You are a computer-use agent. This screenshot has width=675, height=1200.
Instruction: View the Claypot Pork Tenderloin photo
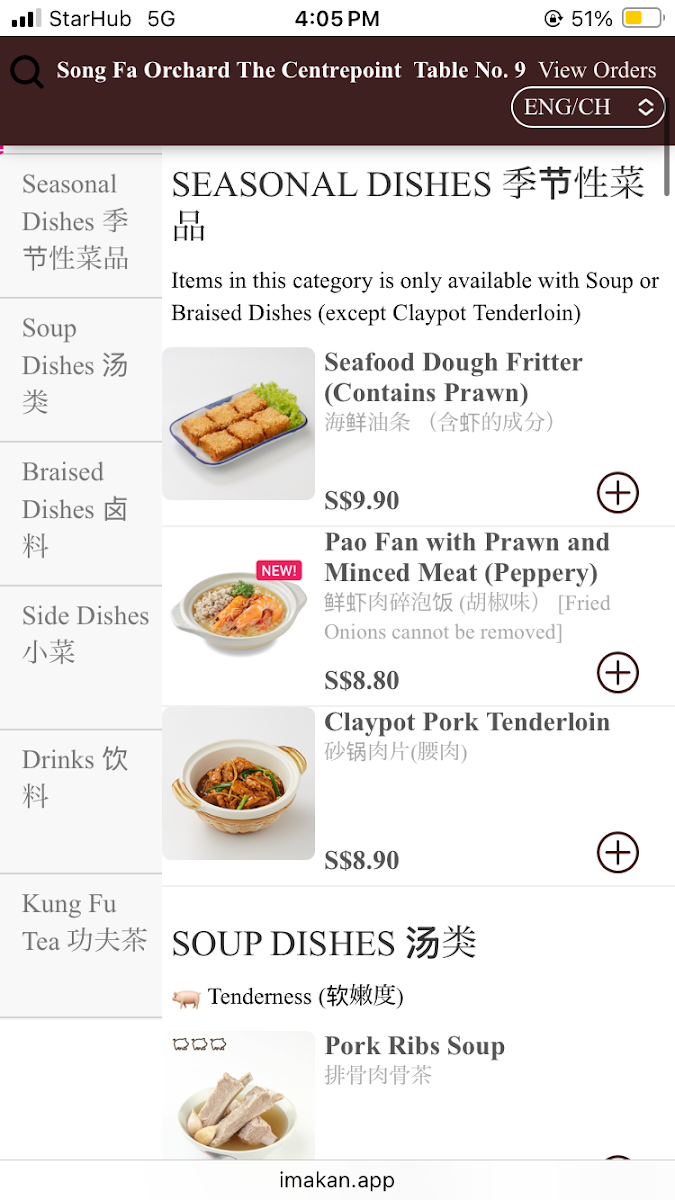pos(239,783)
